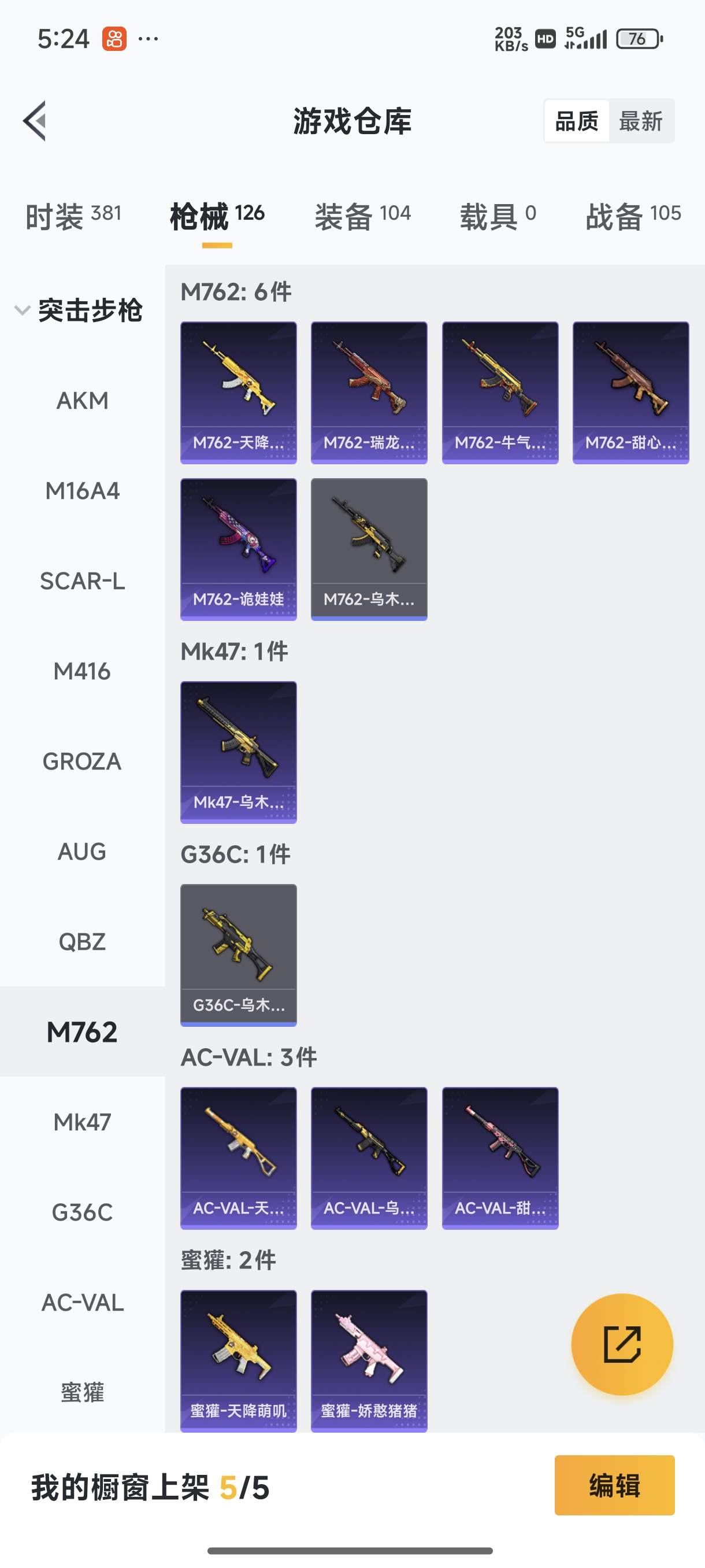The height and width of the screenshot is (1568, 705).
Task: Select AKM in the weapon list
Action: (x=82, y=401)
